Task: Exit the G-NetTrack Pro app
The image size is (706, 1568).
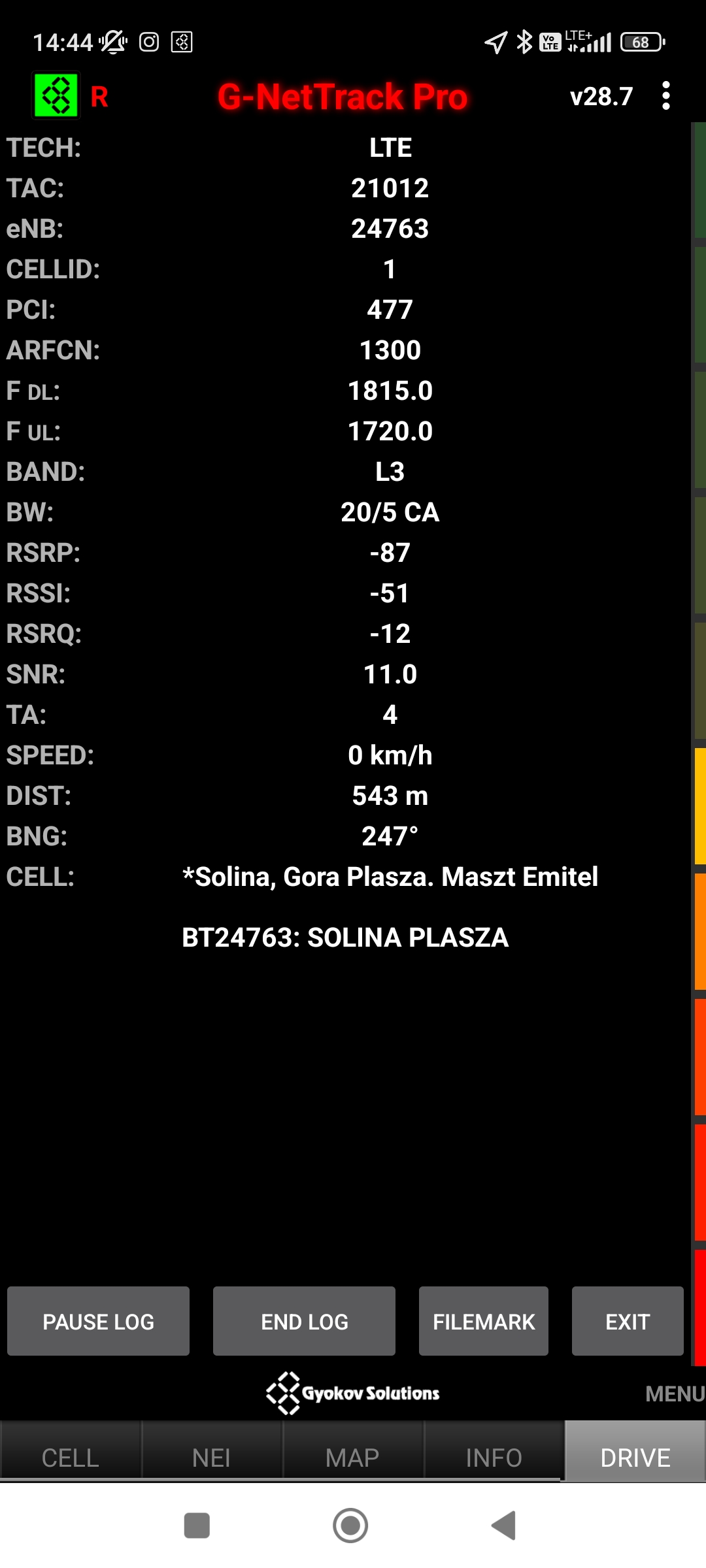Action: point(627,1321)
